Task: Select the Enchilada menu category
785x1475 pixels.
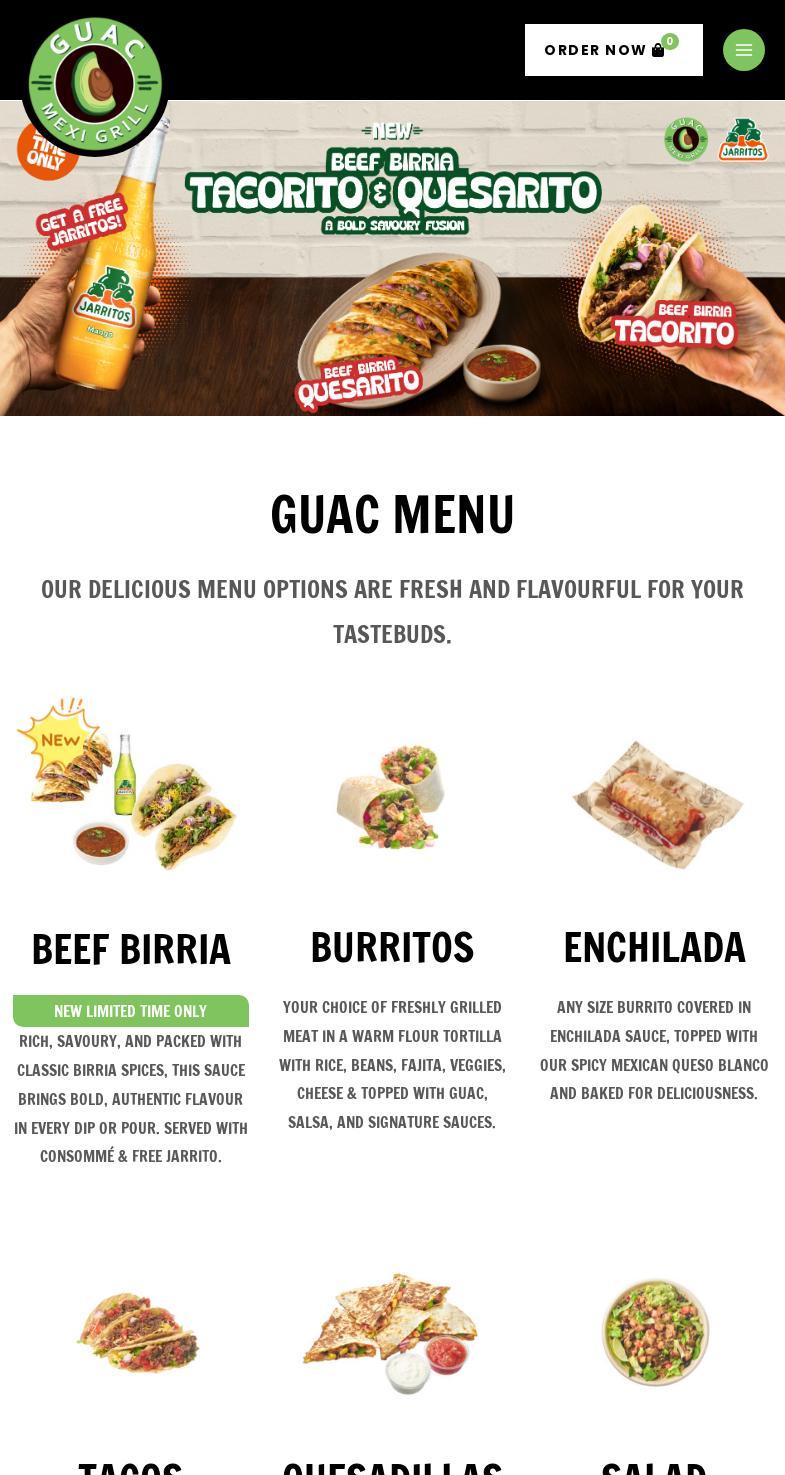Action: tap(654, 947)
